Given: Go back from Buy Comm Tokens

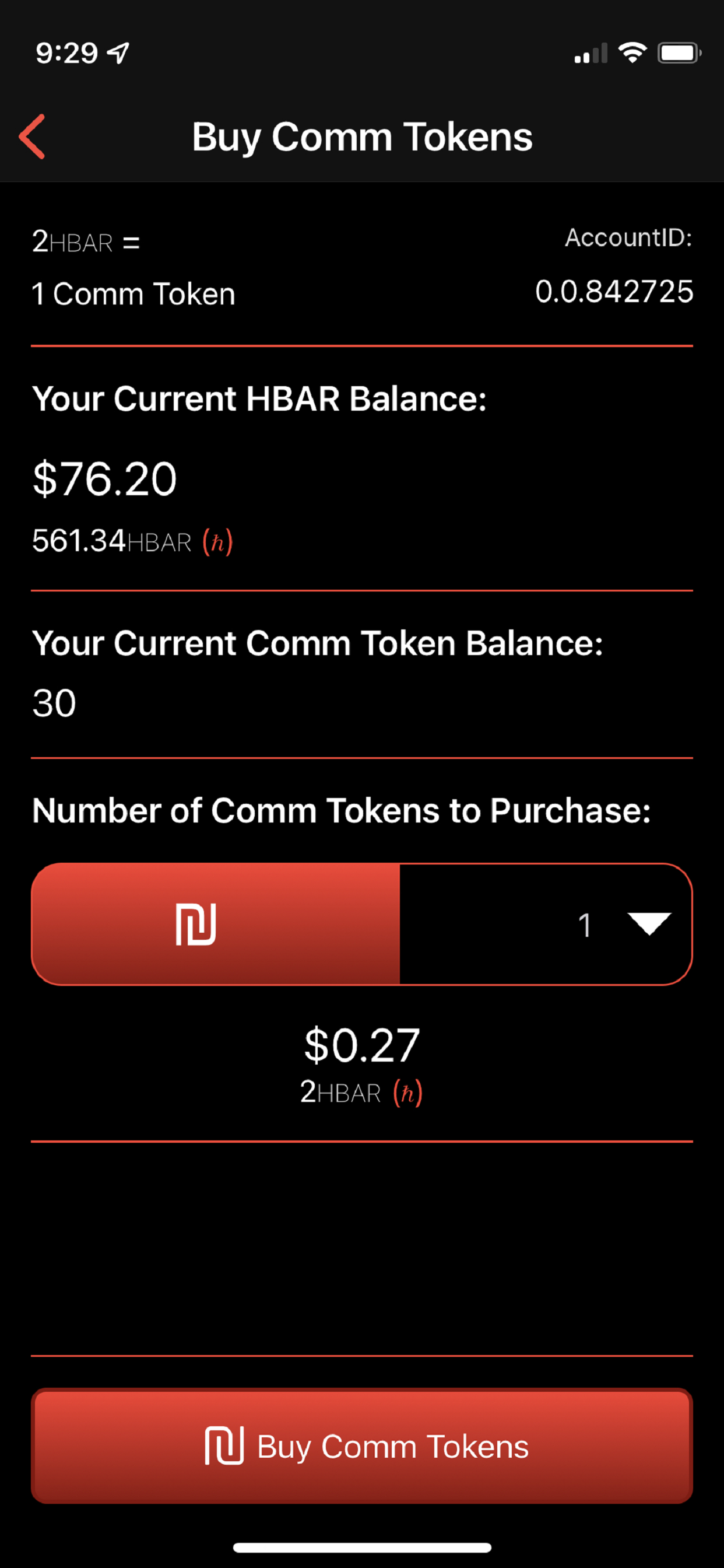Looking at the screenshot, I should point(33,136).
